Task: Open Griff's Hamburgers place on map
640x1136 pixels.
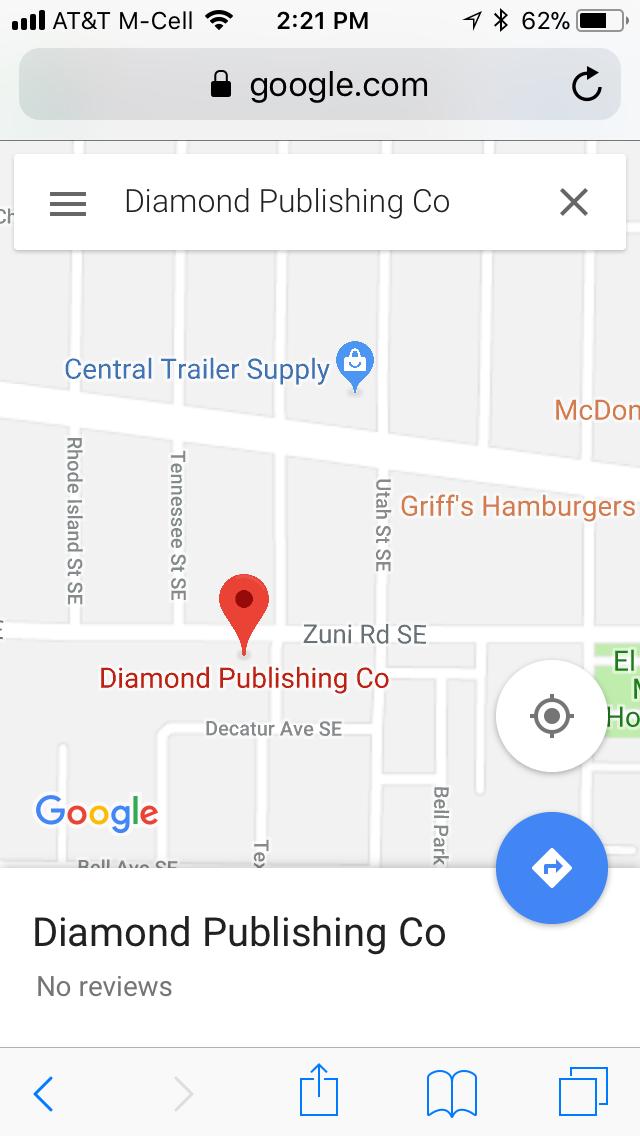Action: pos(517,506)
